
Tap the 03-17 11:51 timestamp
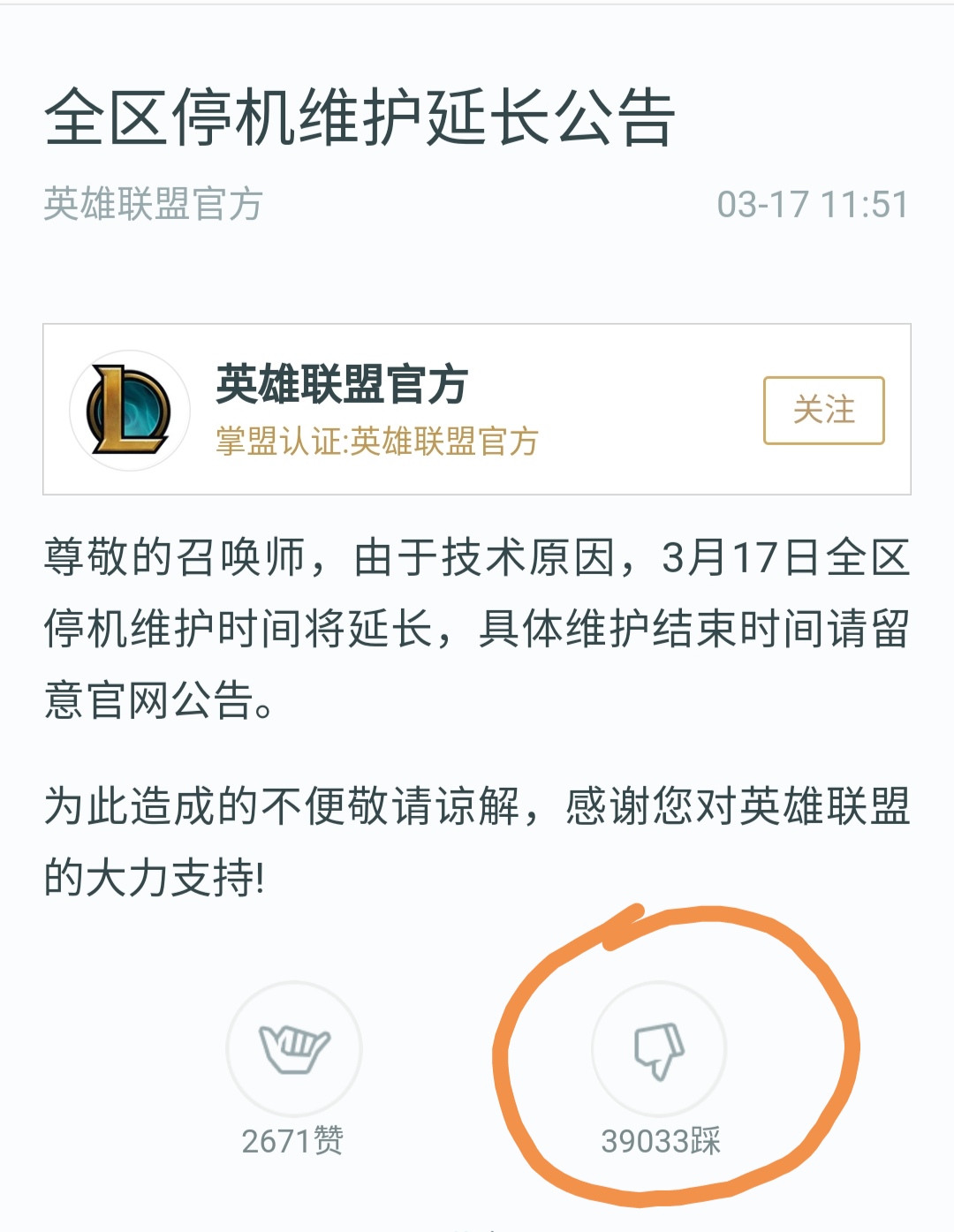(813, 201)
